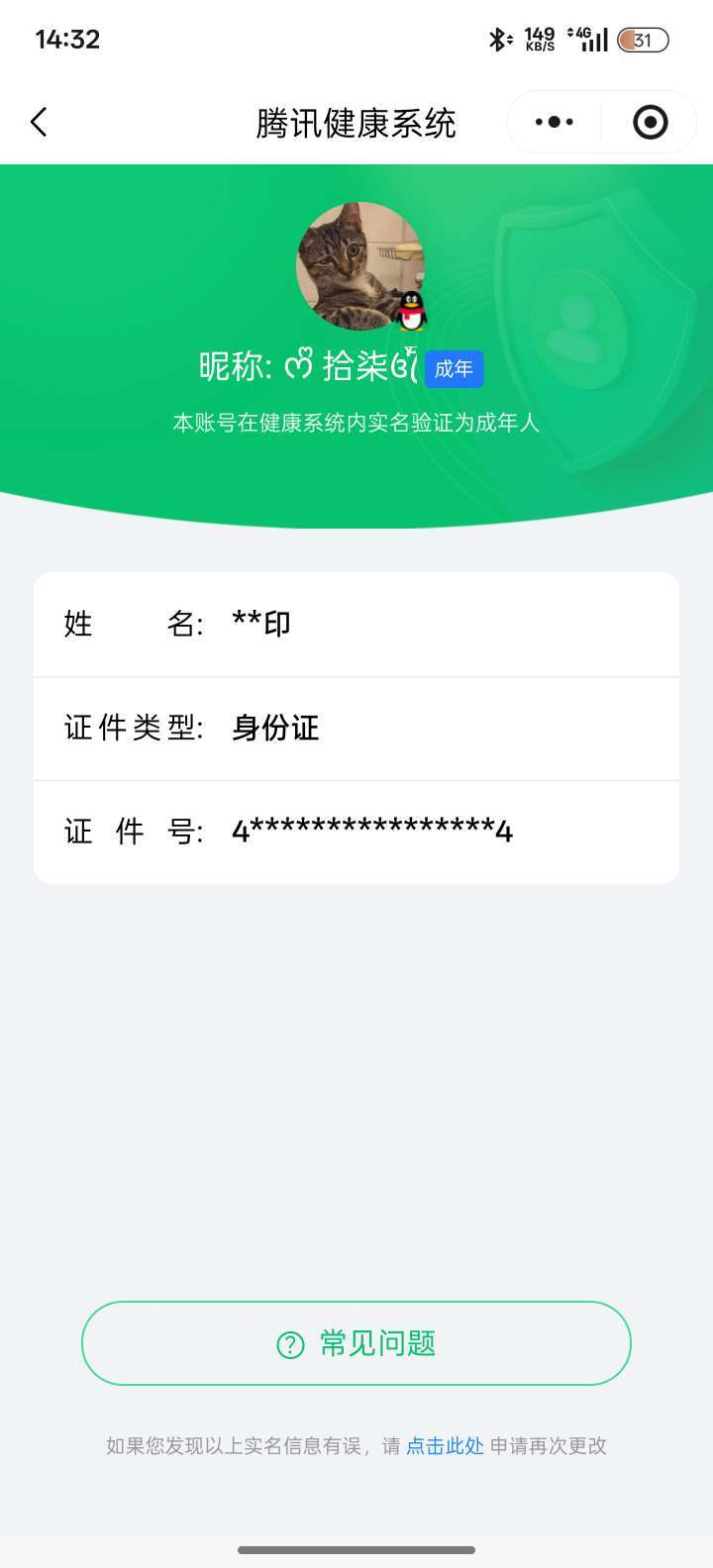Open the 常见问题 FAQ button
Viewport: 713px width, 1568px height.
click(x=356, y=1342)
